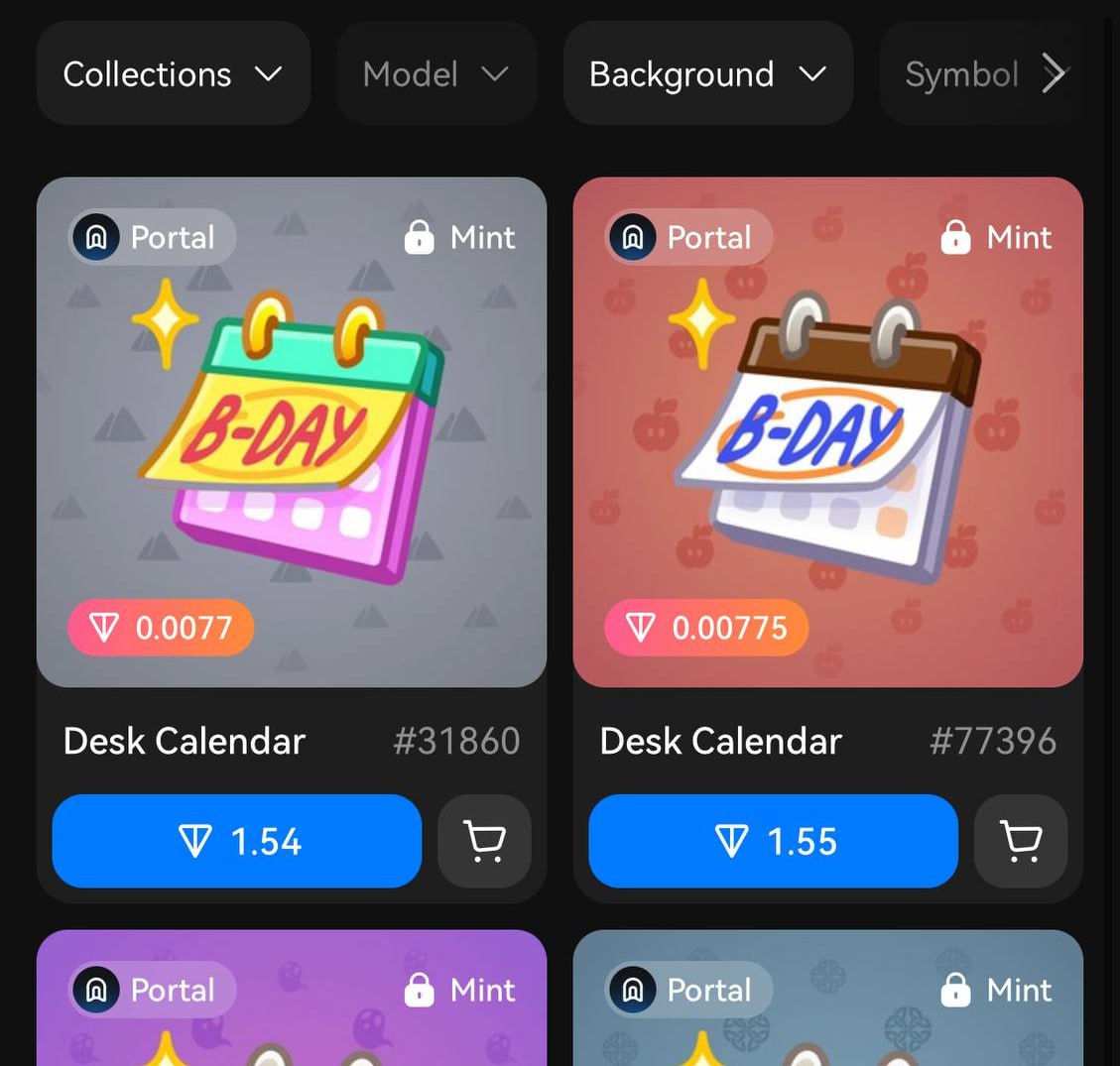Add Desk Calendar #77396 to cart
The width and height of the screenshot is (1120, 1066).
pos(1021,842)
